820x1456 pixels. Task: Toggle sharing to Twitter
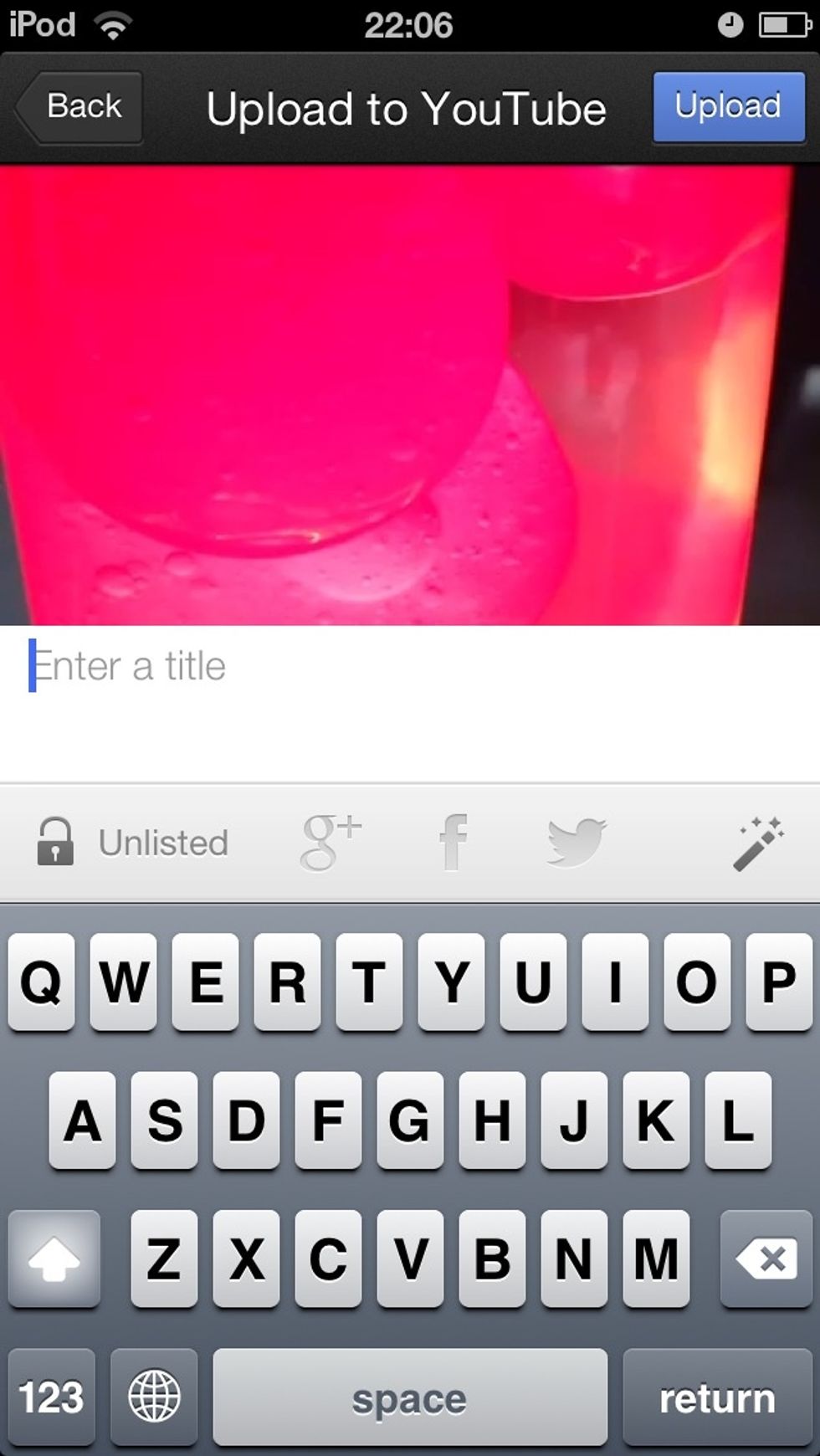[x=576, y=842]
